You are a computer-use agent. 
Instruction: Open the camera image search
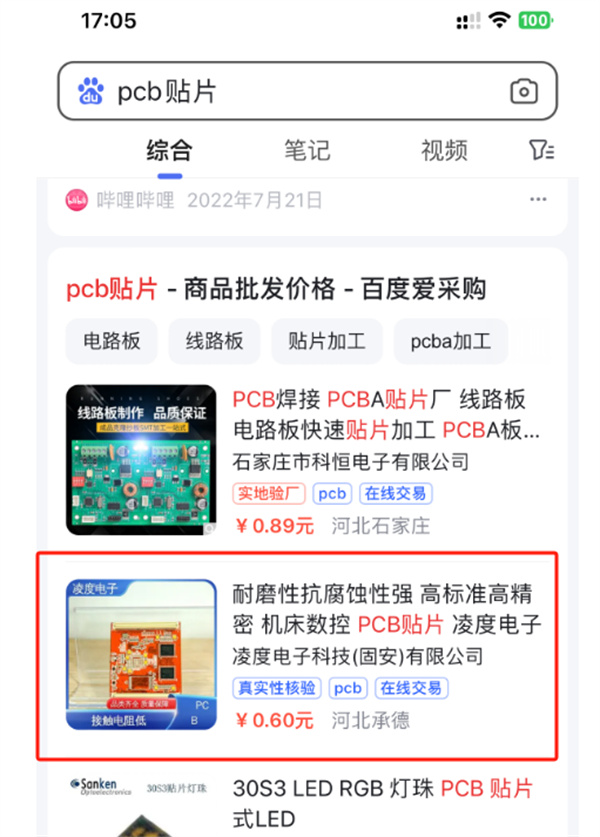click(x=523, y=93)
